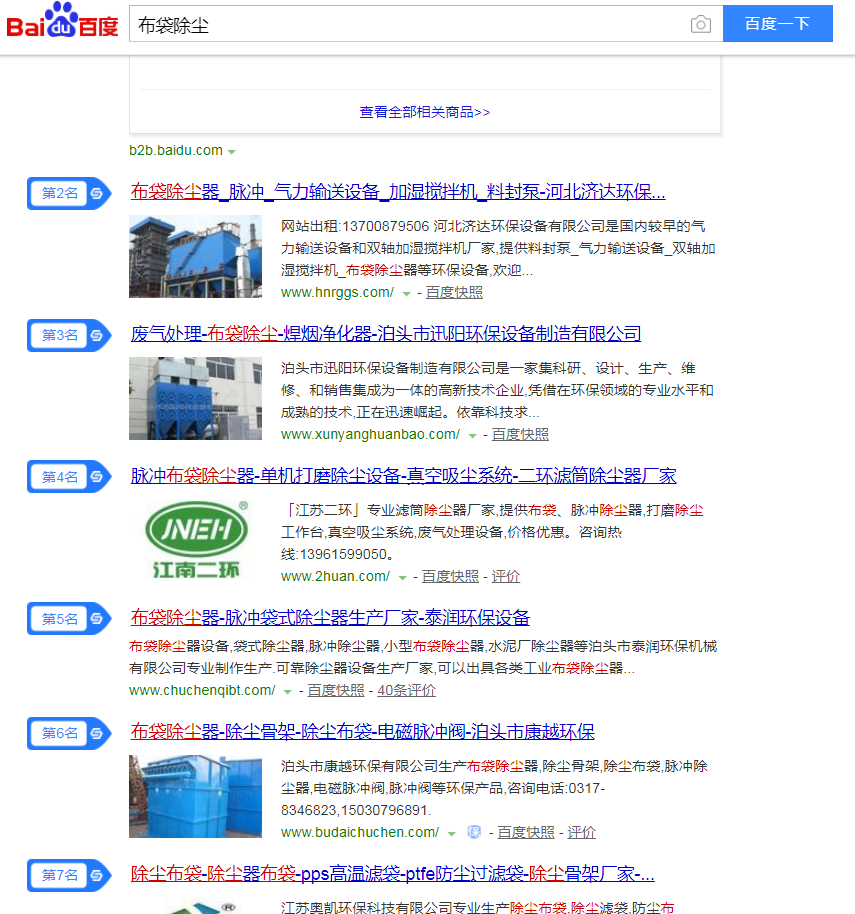
Task: Open the 查看全部相关商品 link
Action: tap(425, 112)
